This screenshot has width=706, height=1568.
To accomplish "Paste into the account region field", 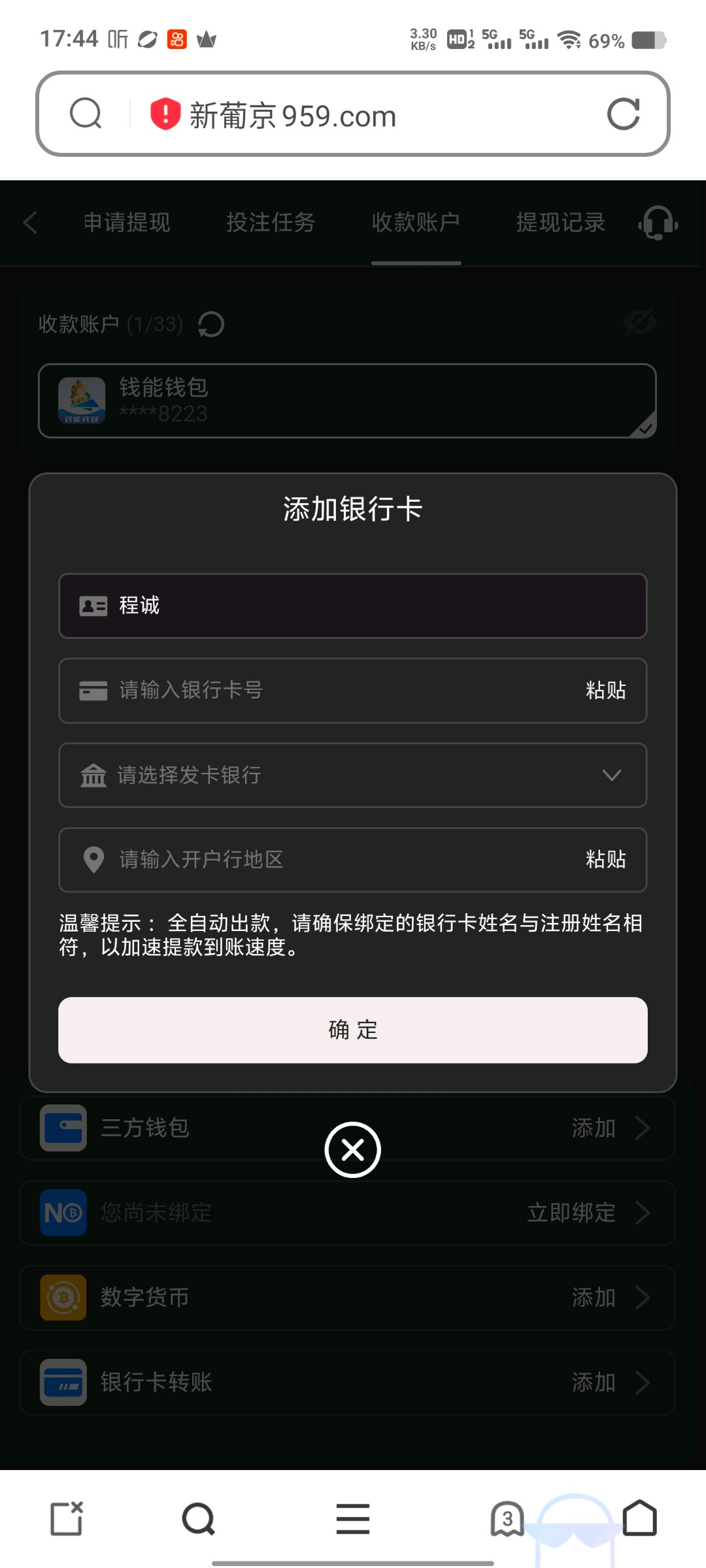I will coord(606,860).
